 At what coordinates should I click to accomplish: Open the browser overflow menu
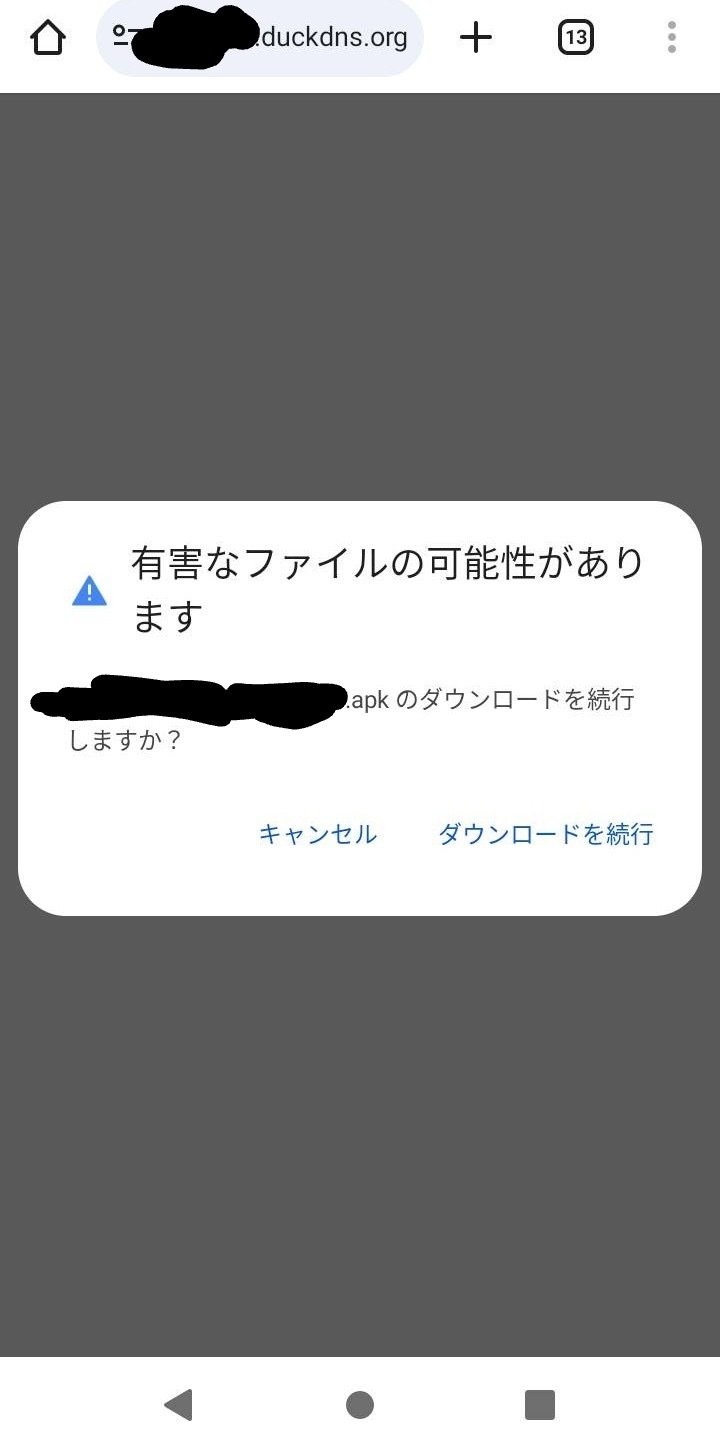tap(672, 38)
